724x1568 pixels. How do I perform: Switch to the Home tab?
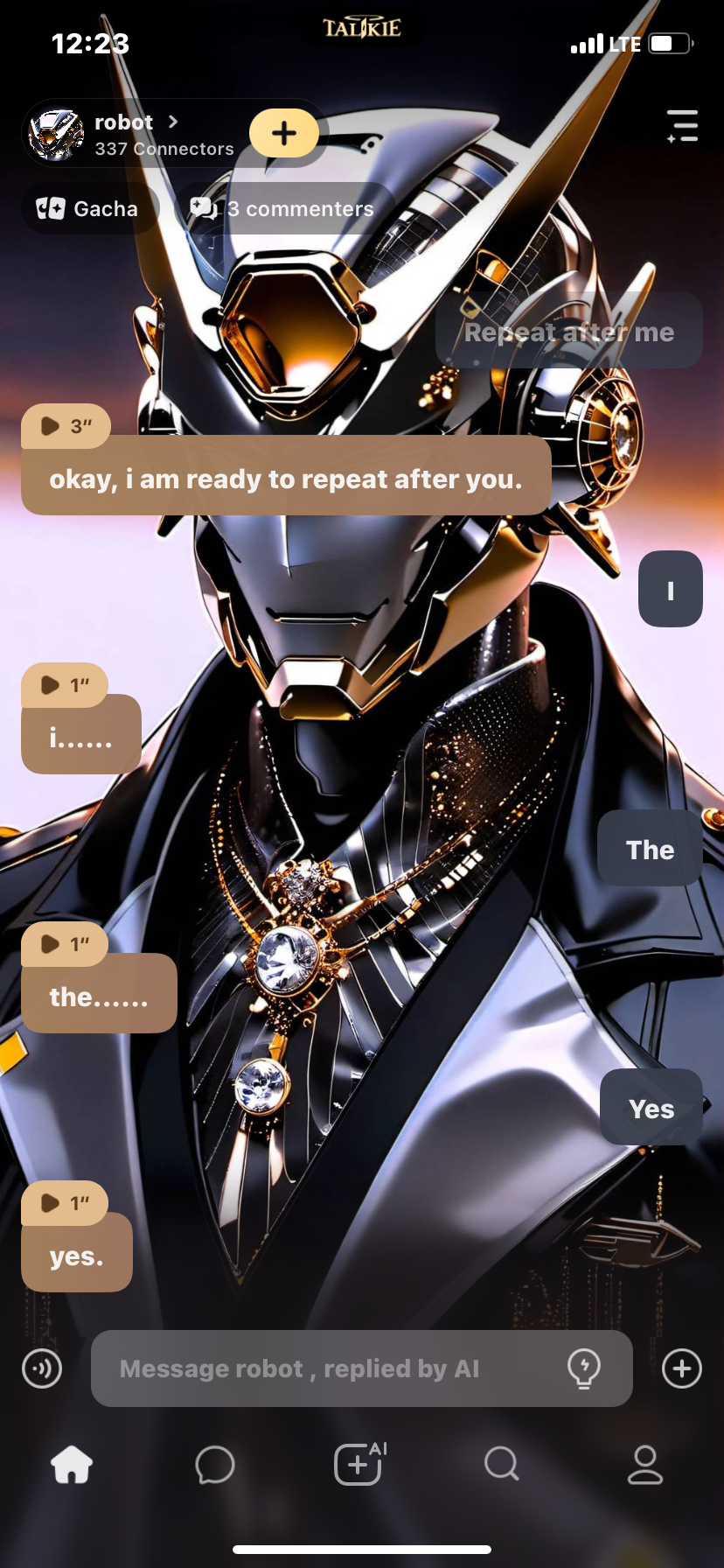72,1464
